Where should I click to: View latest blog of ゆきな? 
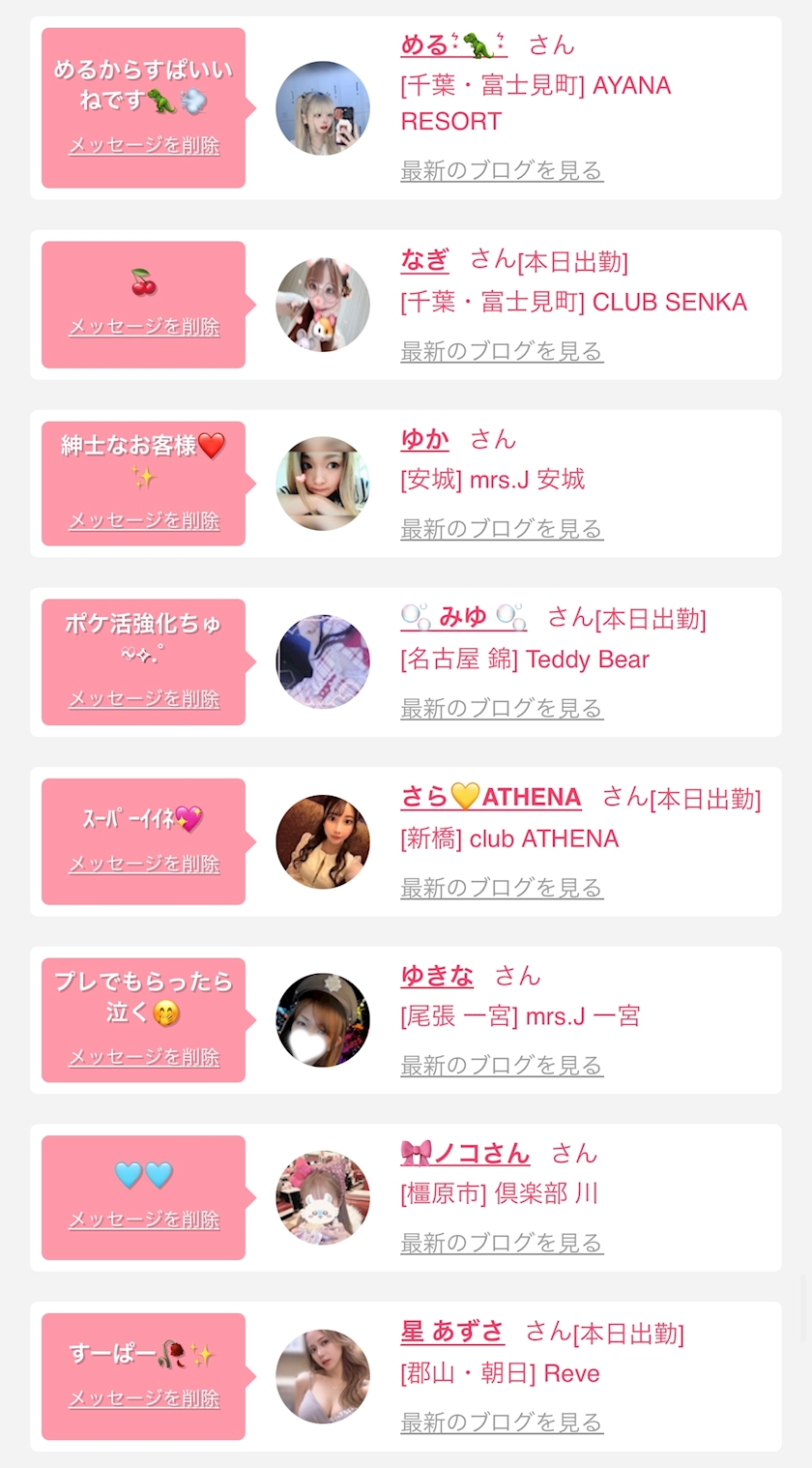click(x=502, y=1066)
